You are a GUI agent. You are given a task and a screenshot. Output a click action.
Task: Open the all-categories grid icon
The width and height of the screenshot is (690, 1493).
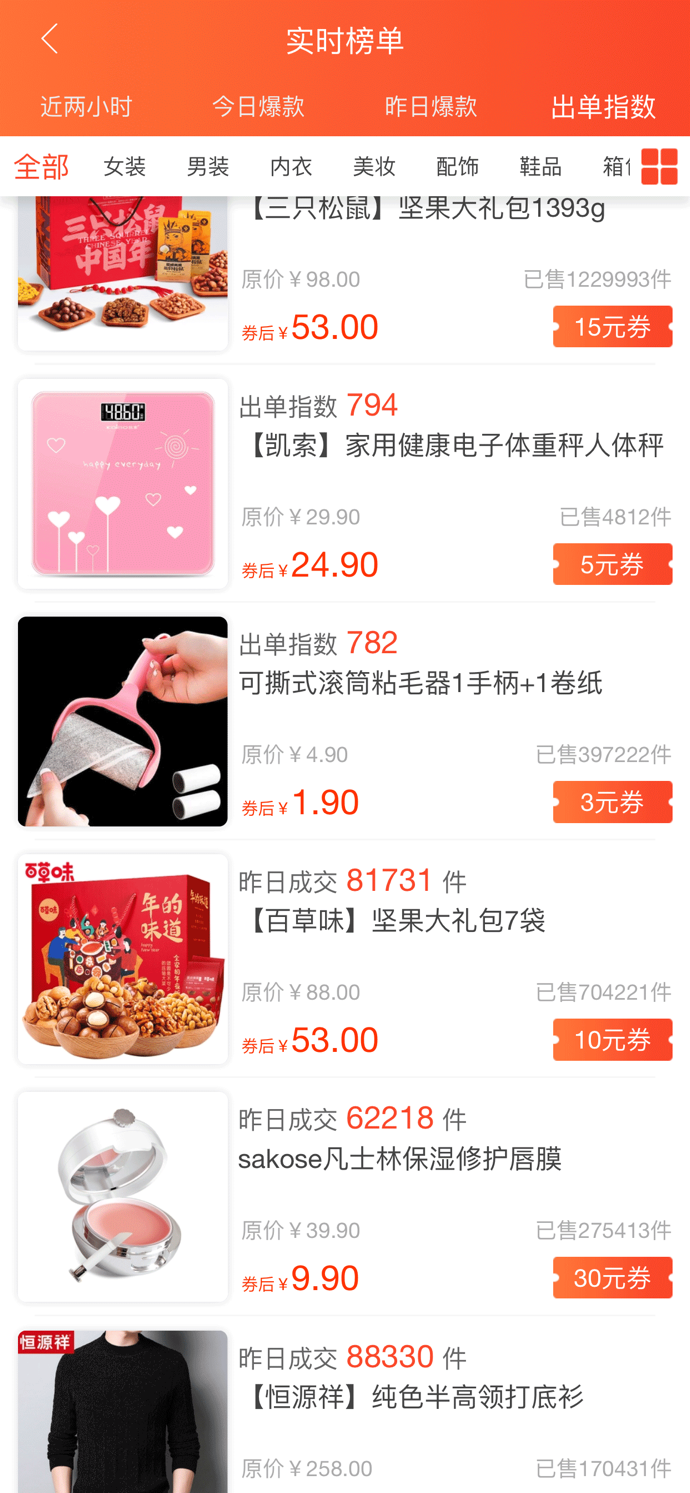point(659,167)
